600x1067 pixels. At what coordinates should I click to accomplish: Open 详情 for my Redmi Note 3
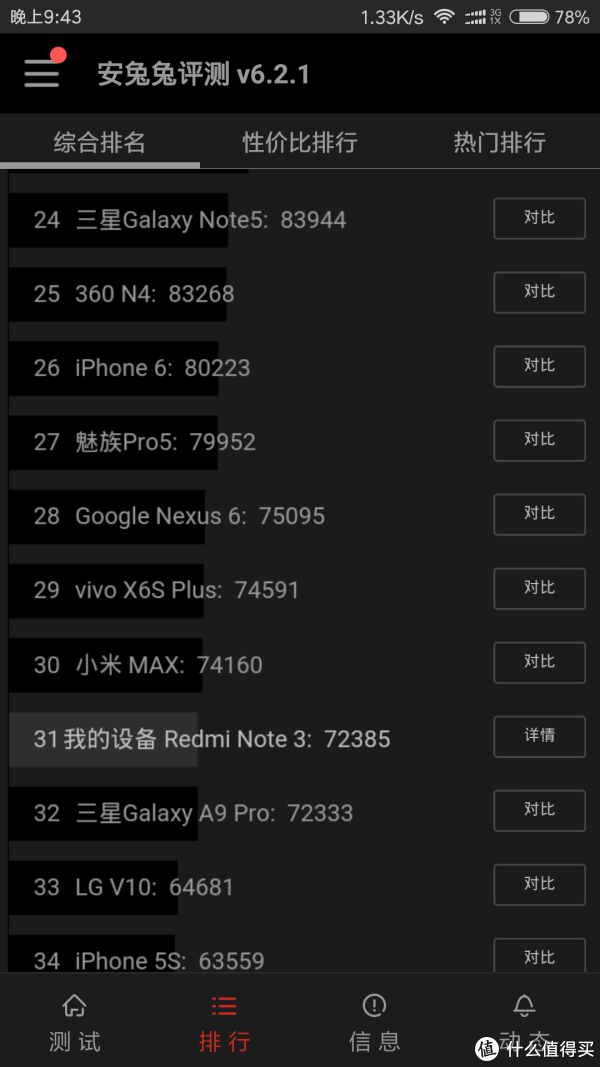point(539,737)
